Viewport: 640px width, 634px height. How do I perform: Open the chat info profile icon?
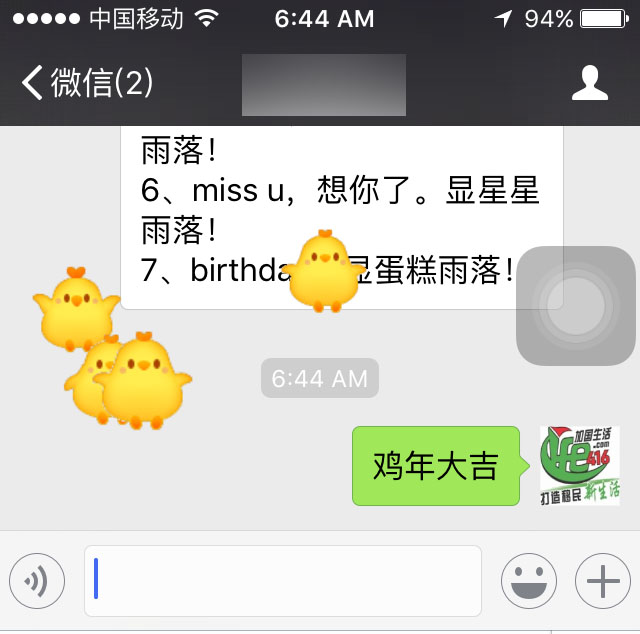click(x=589, y=83)
